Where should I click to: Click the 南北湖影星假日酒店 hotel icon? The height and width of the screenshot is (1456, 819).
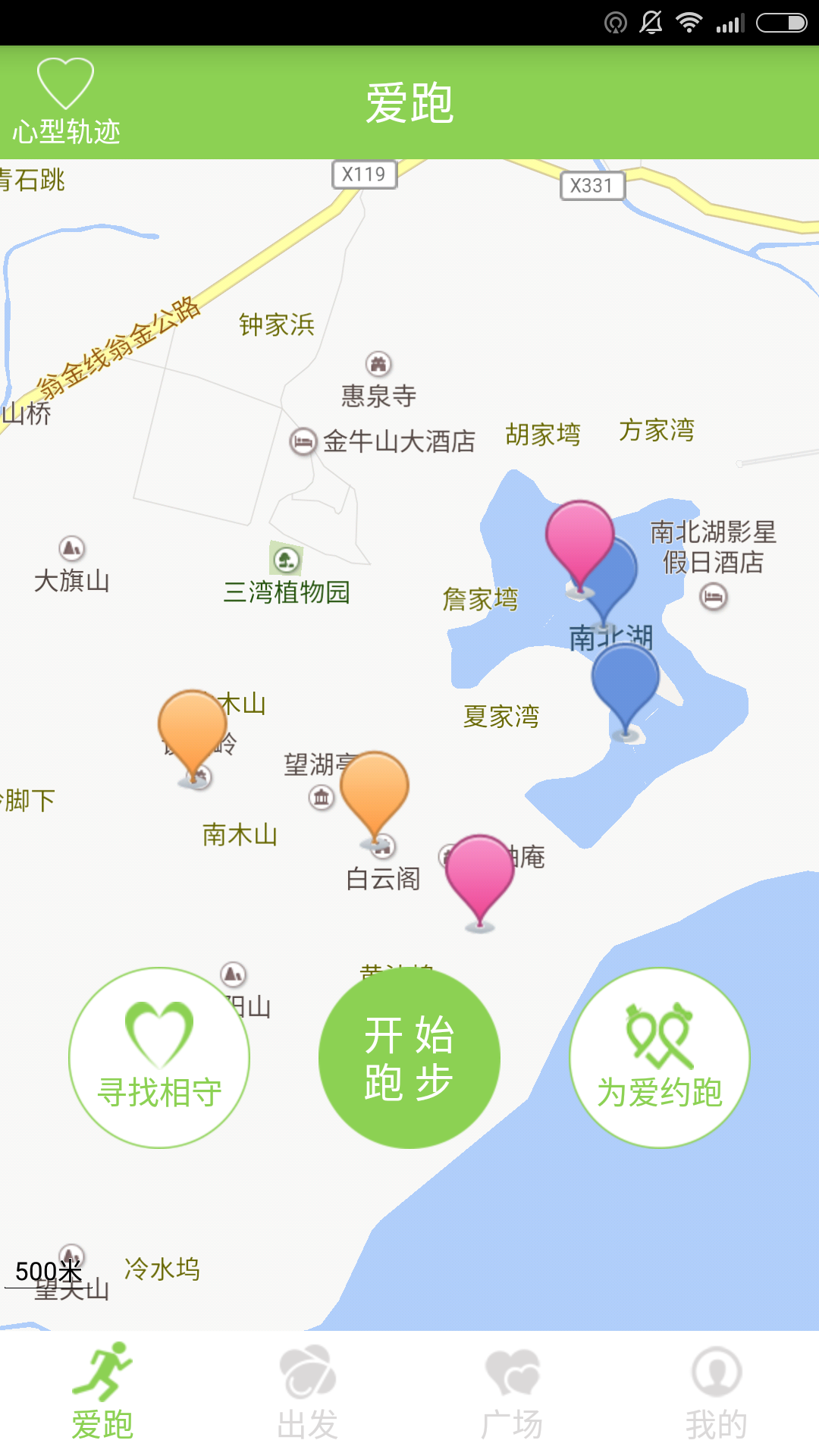pyautogui.click(x=712, y=597)
